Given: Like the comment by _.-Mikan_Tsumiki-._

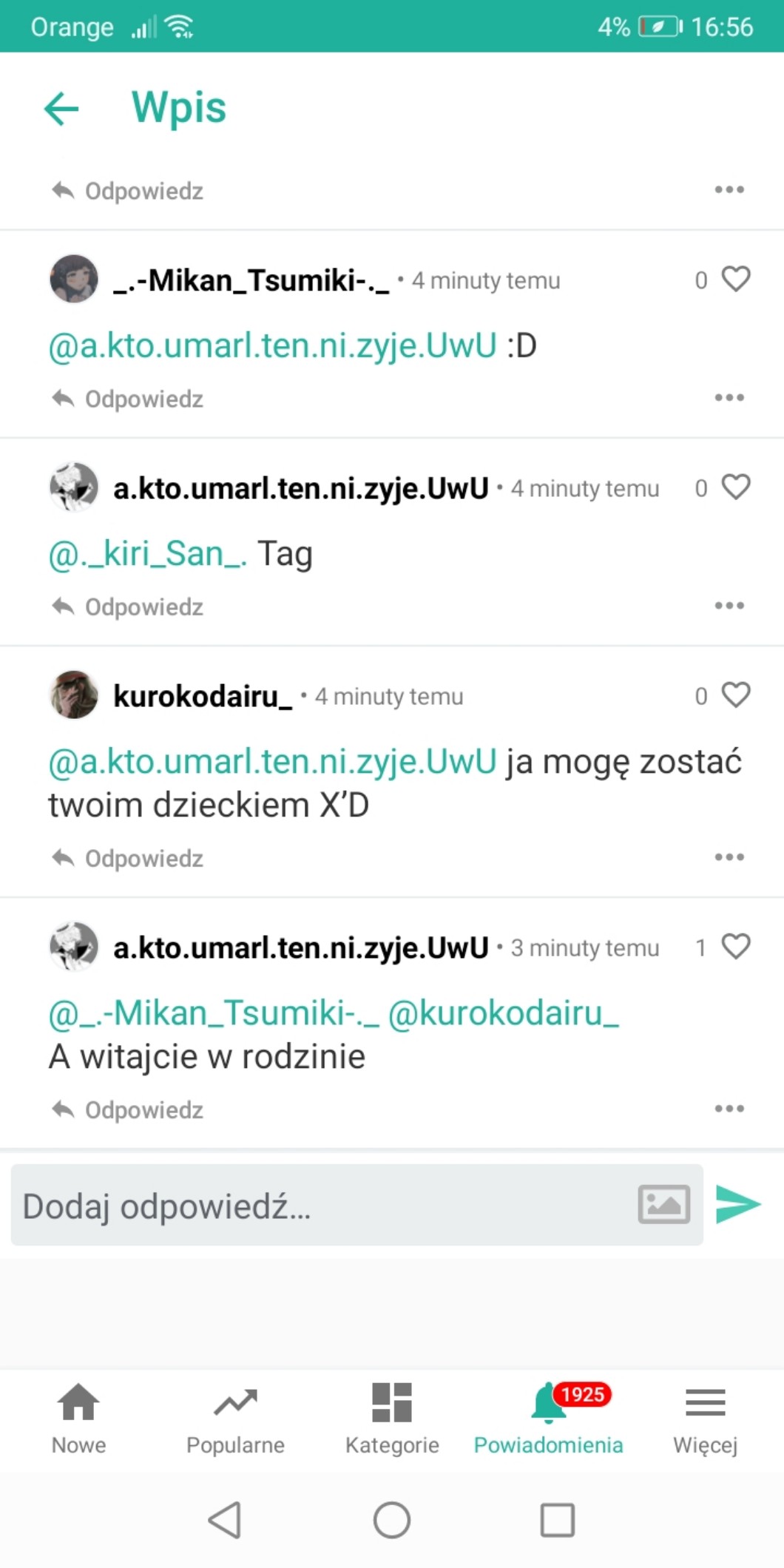Looking at the screenshot, I should 735,280.
